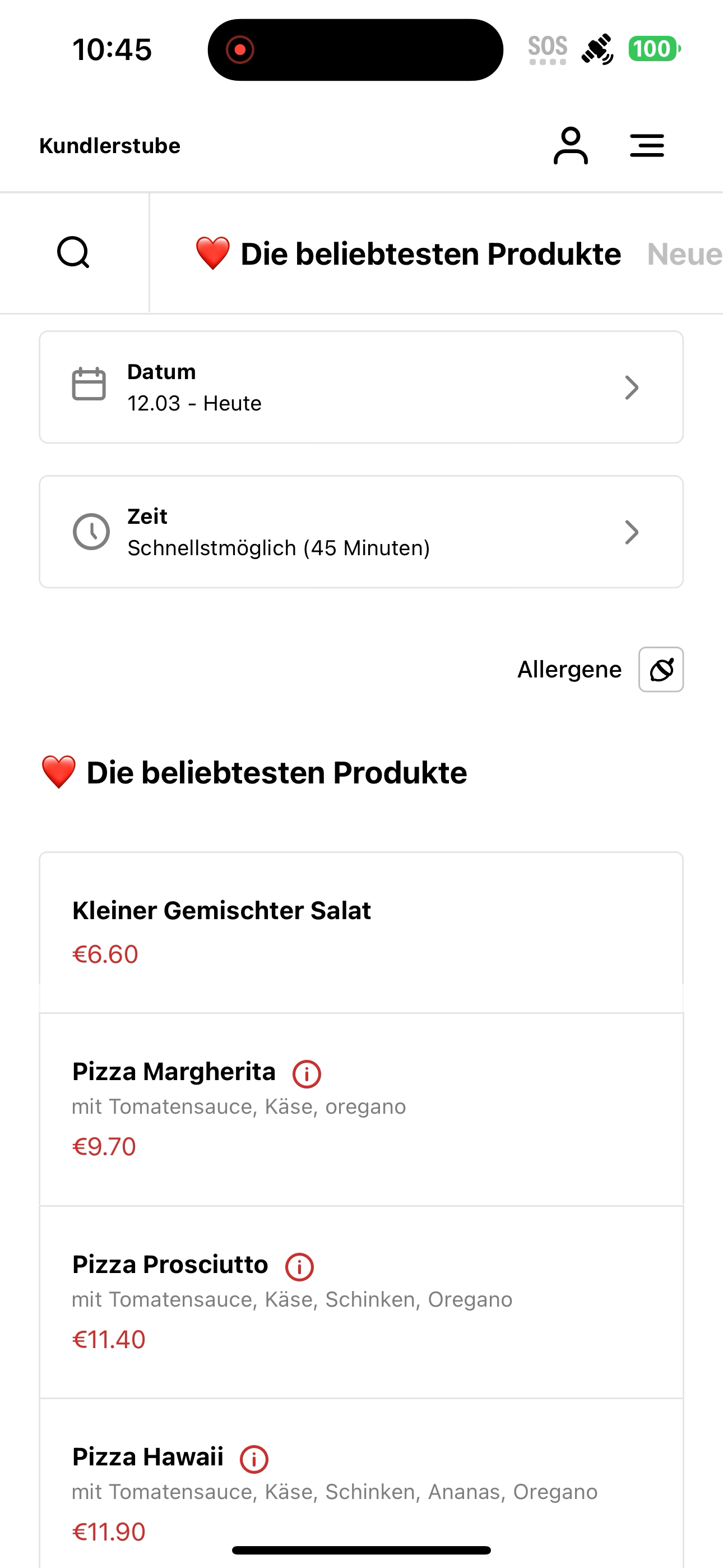Show info for Pizza Hawaii

click(x=254, y=1459)
